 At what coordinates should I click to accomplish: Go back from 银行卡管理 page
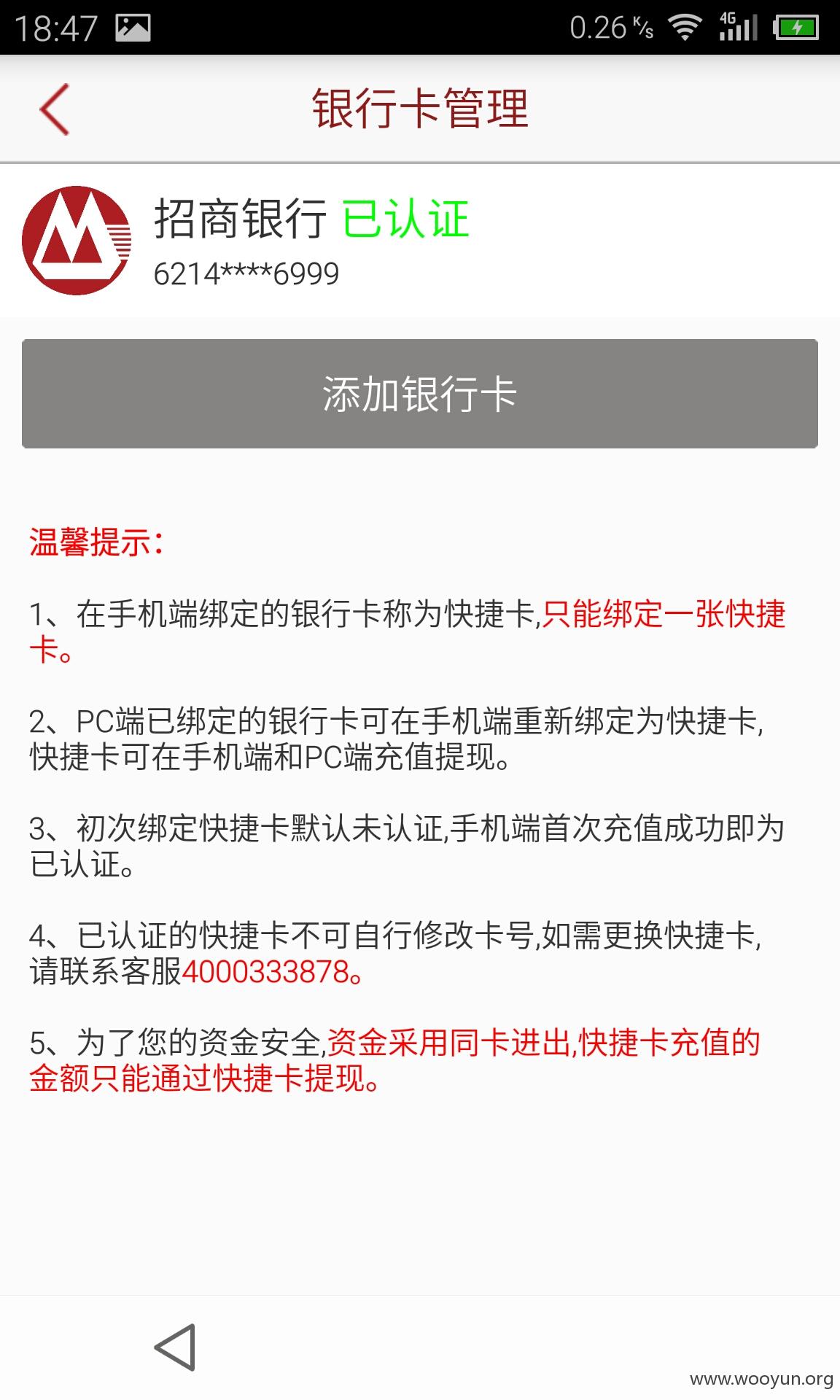[55, 109]
